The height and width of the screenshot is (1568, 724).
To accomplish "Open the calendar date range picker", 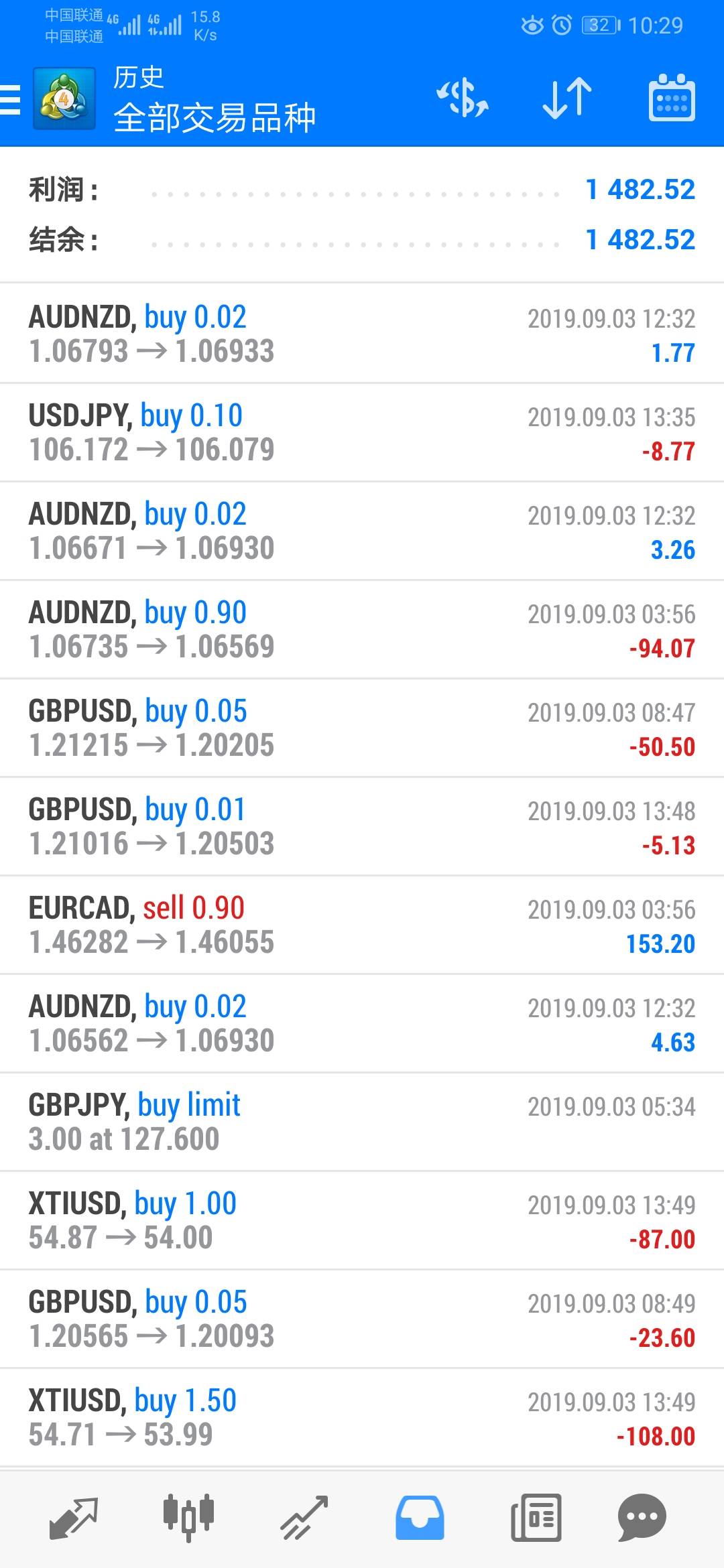I will pos(671,99).
